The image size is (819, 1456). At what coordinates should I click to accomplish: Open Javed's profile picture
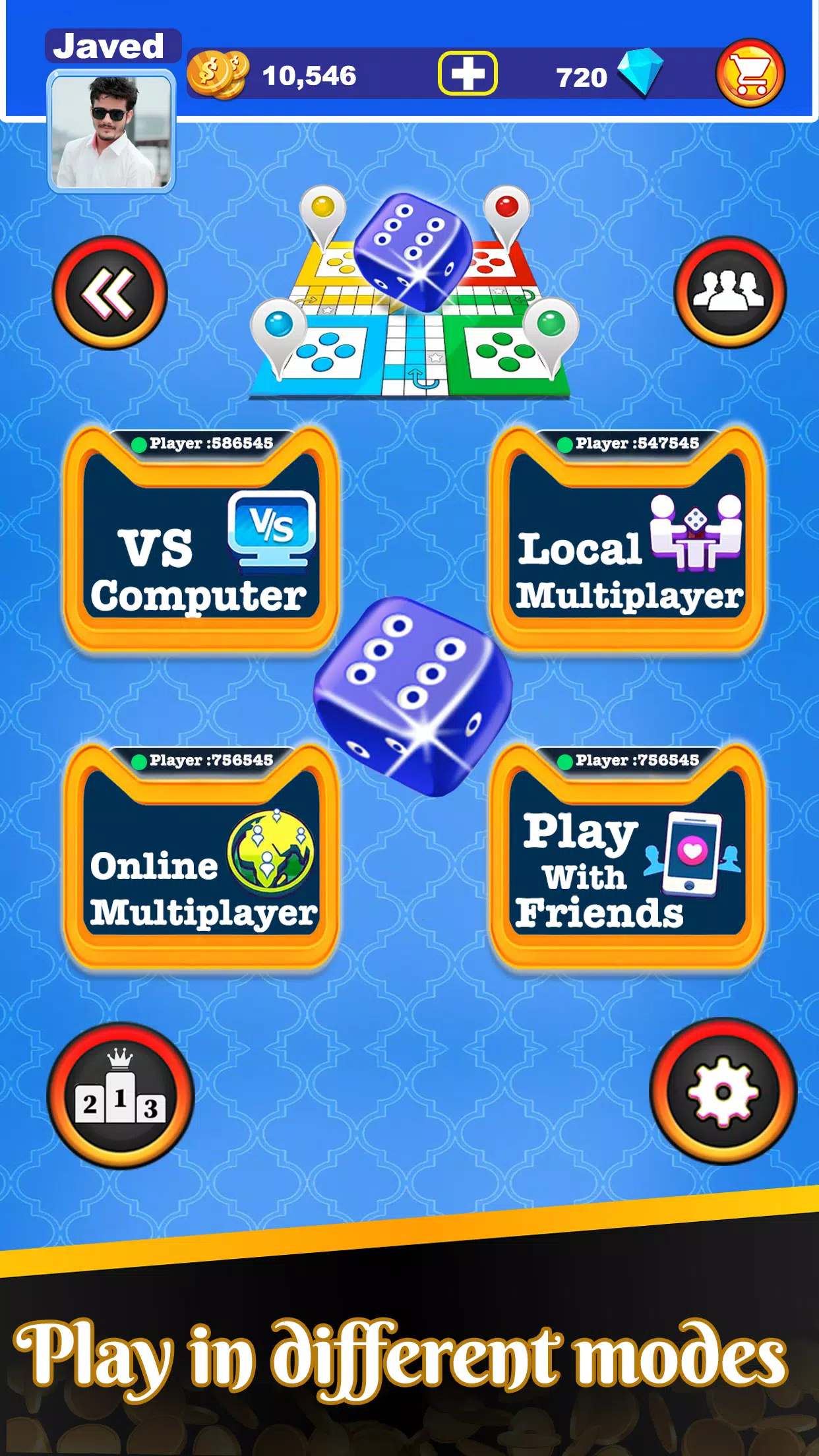point(111,132)
